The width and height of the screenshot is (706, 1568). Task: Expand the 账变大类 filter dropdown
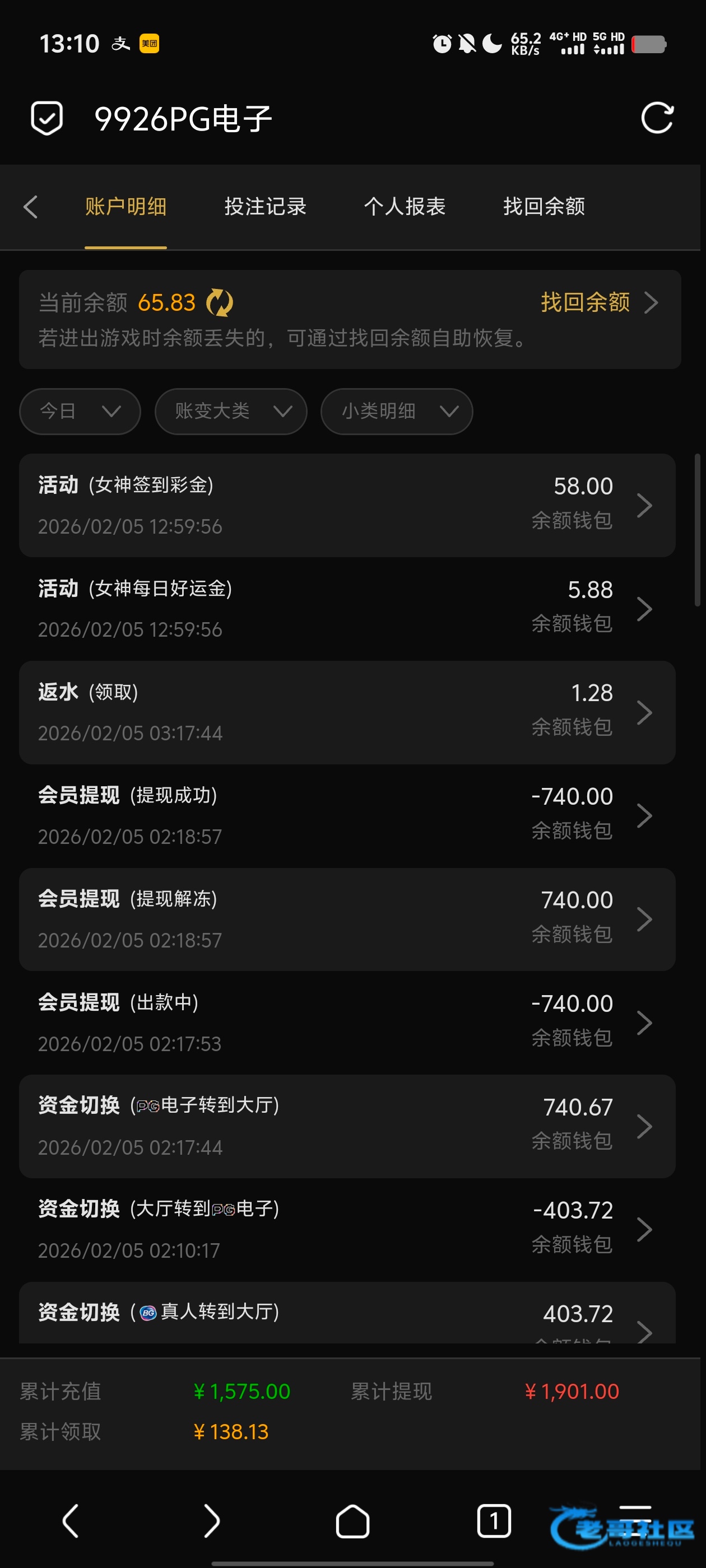(231, 412)
